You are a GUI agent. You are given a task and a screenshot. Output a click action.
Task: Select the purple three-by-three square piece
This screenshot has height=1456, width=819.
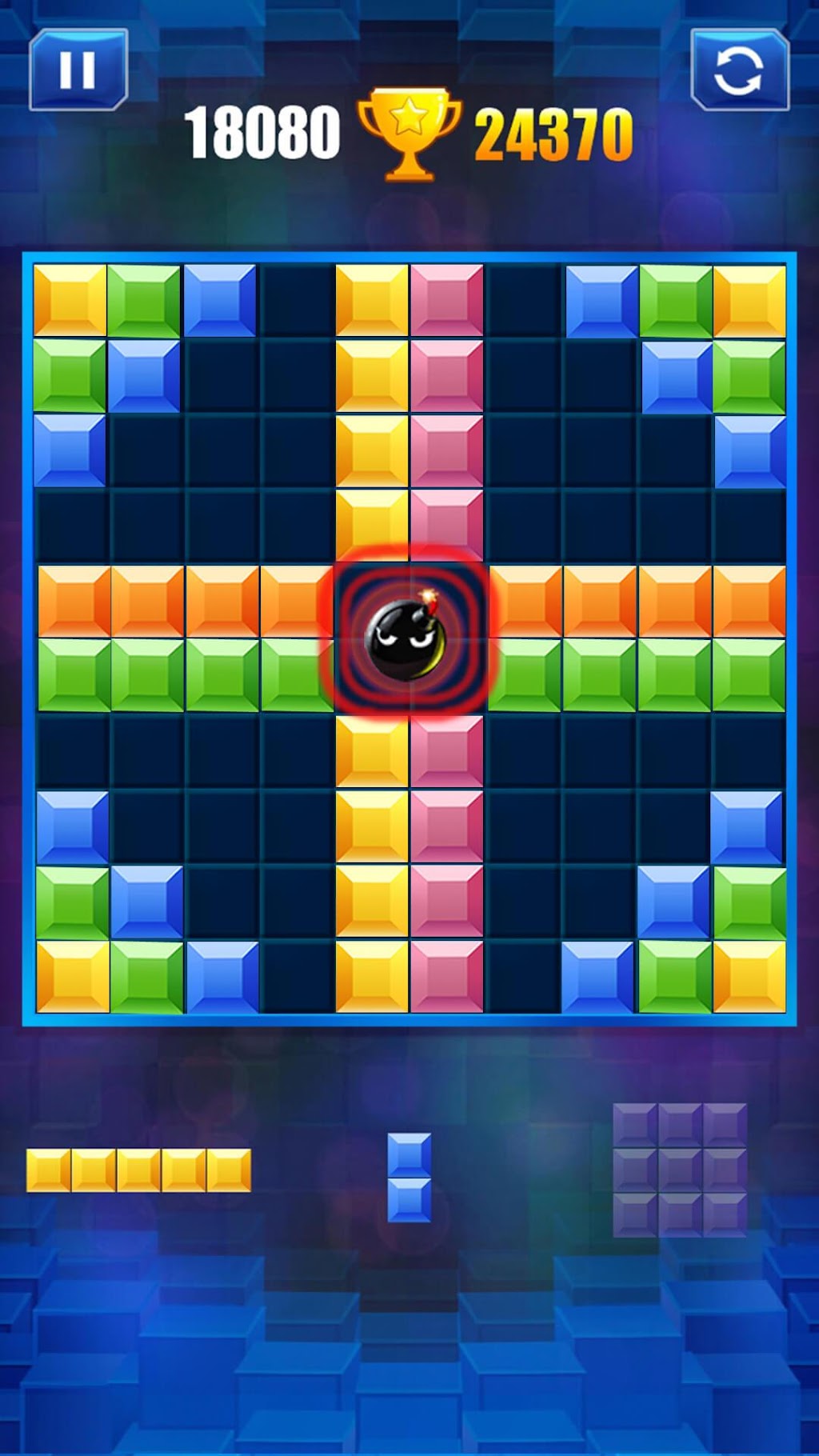pyautogui.click(x=680, y=1170)
